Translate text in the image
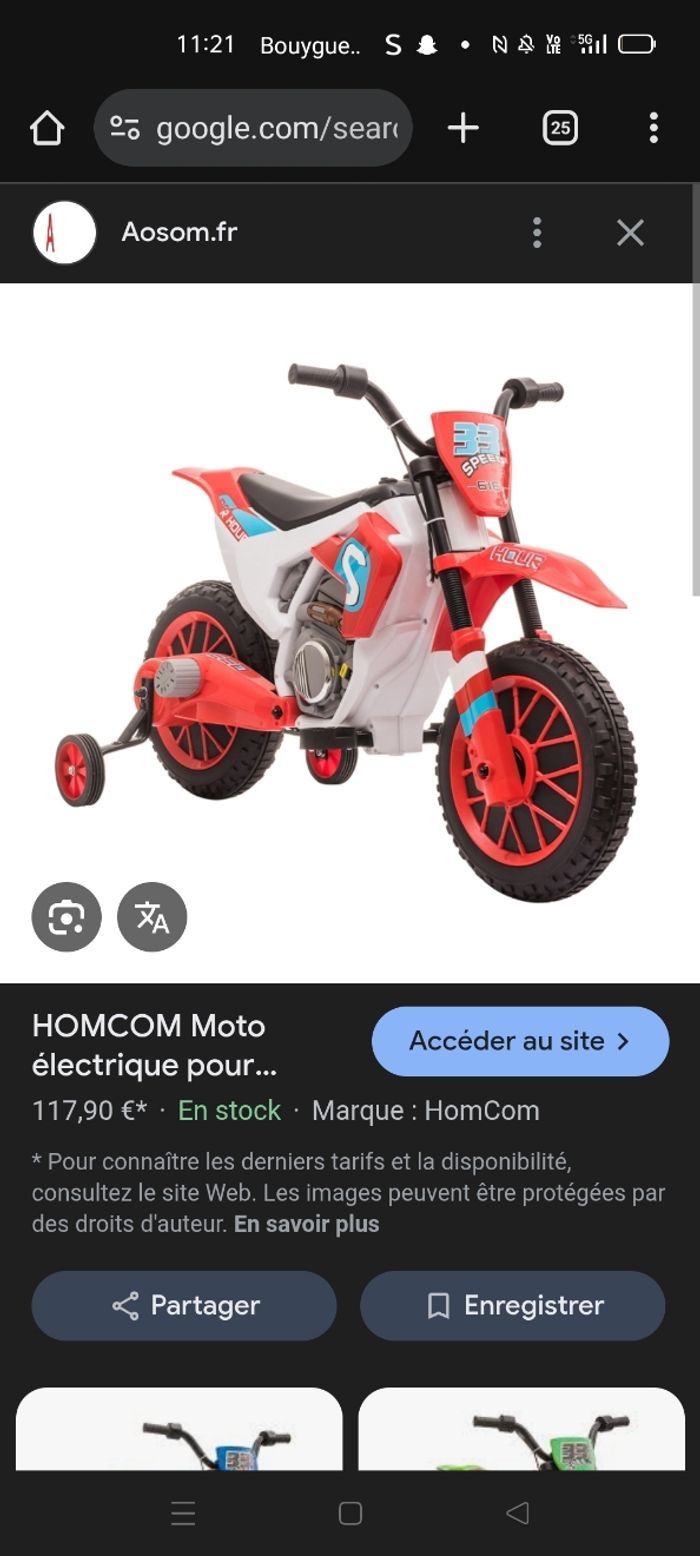Screen dimensions: 700x1556 152,916
